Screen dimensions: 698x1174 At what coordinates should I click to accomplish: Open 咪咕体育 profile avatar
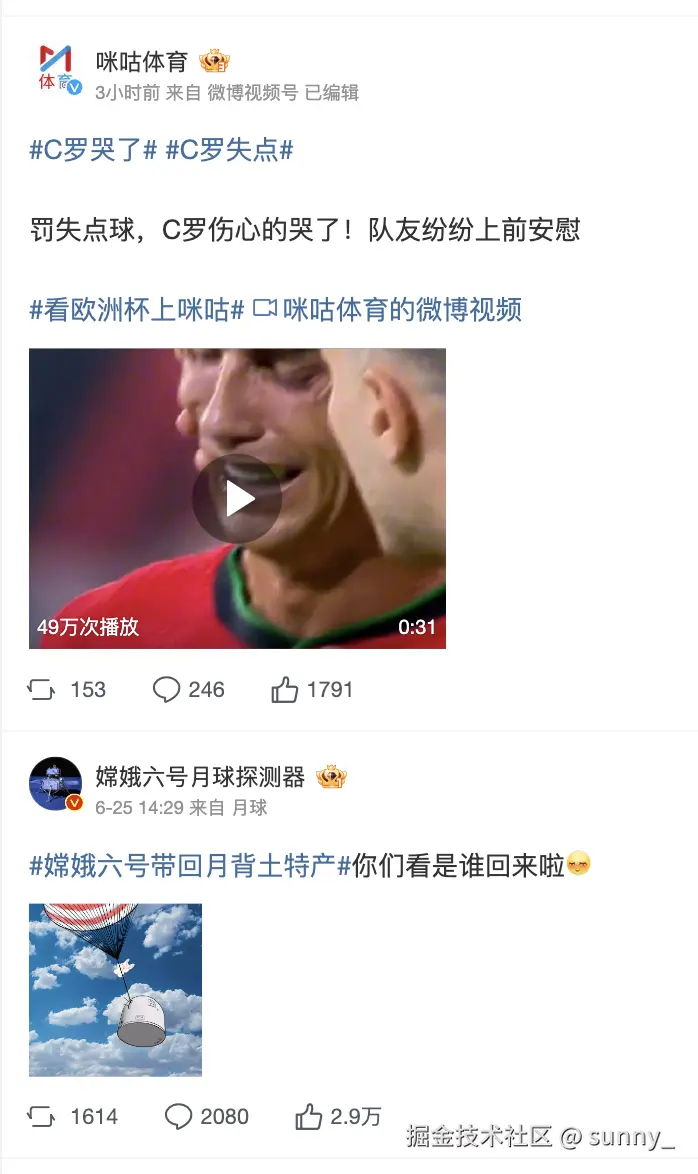57,69
